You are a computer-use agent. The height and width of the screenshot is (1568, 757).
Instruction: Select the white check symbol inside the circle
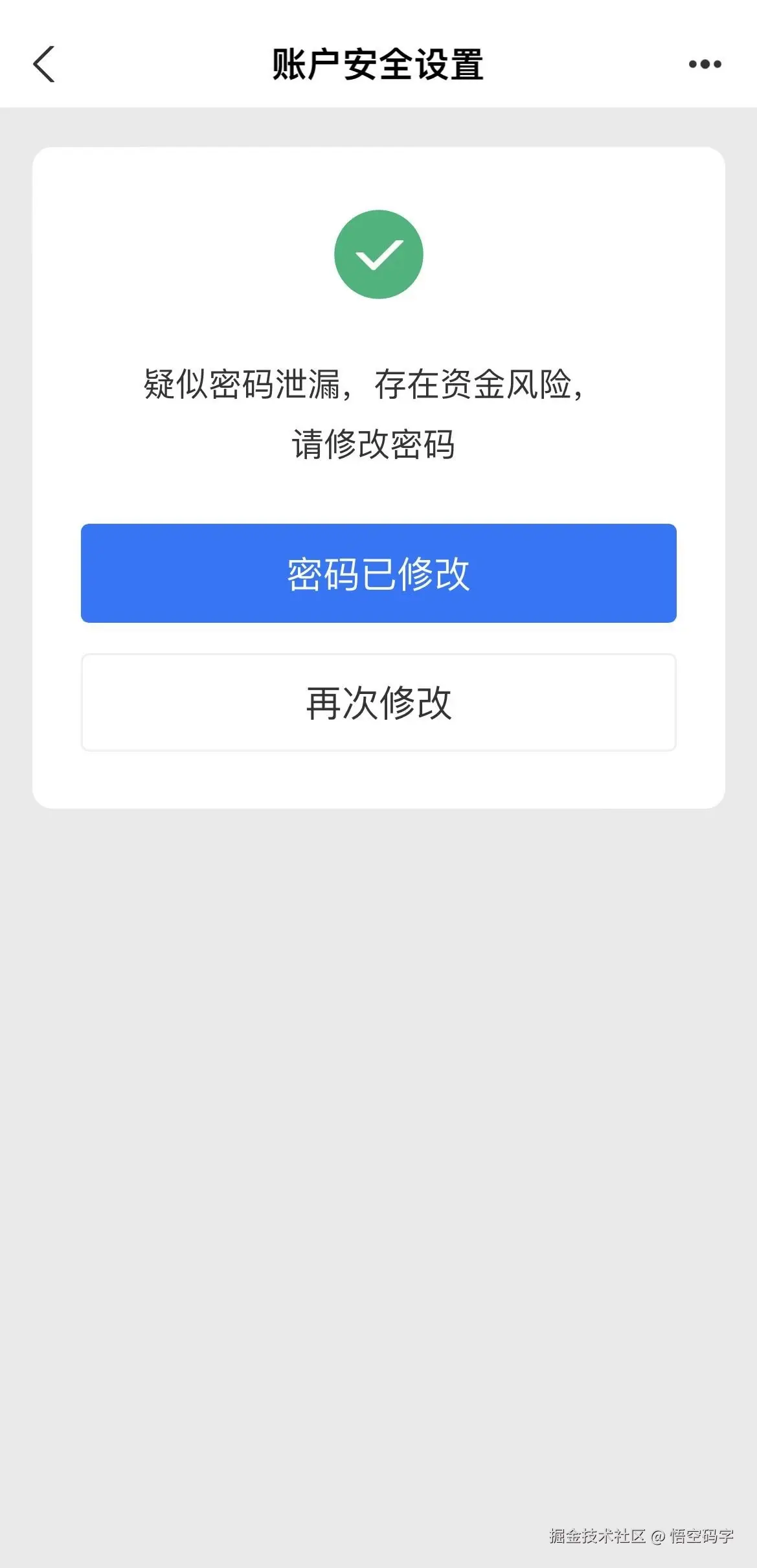tap(378, 256)
